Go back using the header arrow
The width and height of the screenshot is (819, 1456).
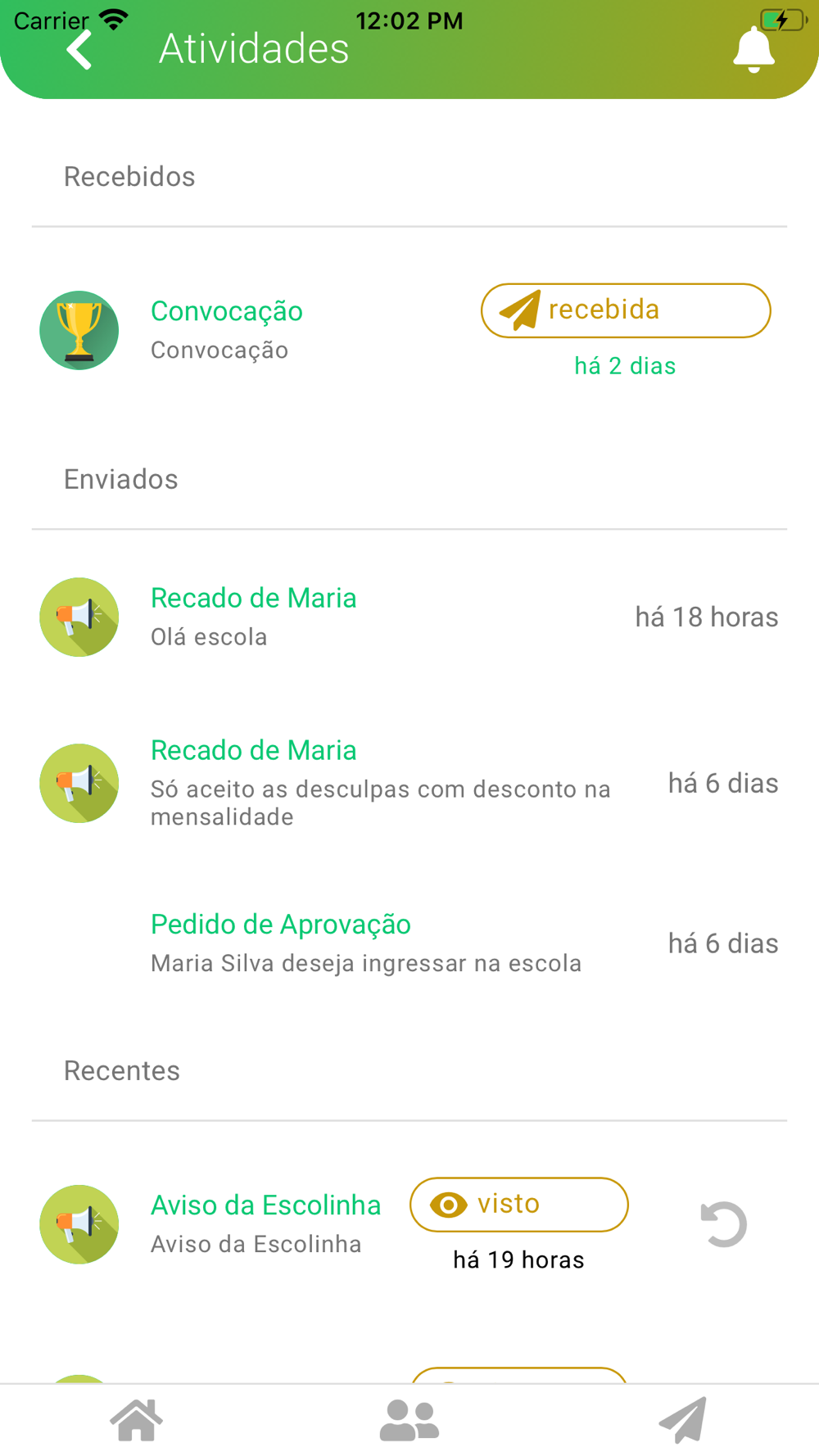pos(79,51)
